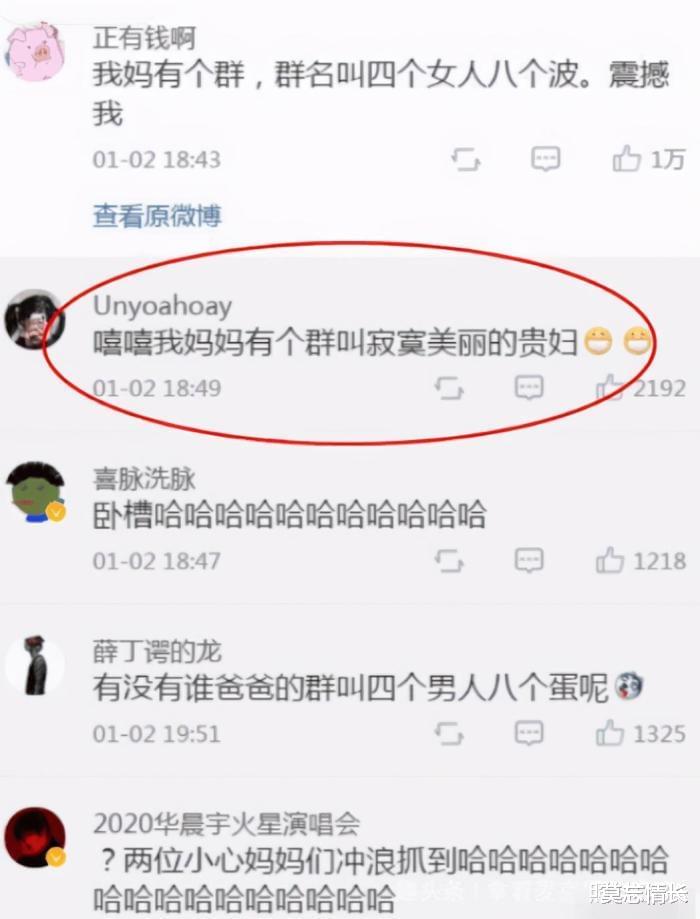Screen dimensions: 700x919
Task: Repost 薛丁谔的龙's comment
Action: (450, 734)
